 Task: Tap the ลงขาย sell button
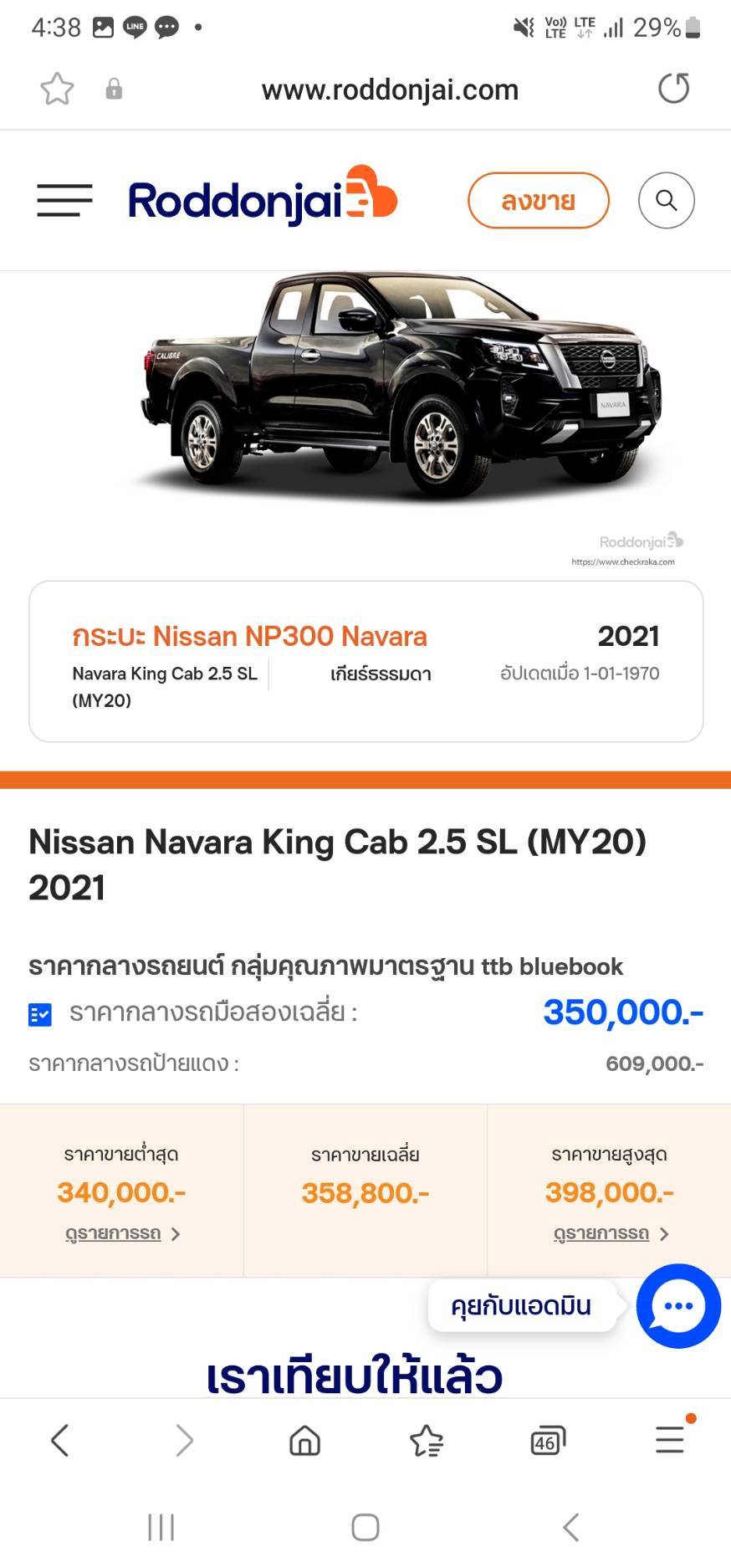[x=539, y=201]
